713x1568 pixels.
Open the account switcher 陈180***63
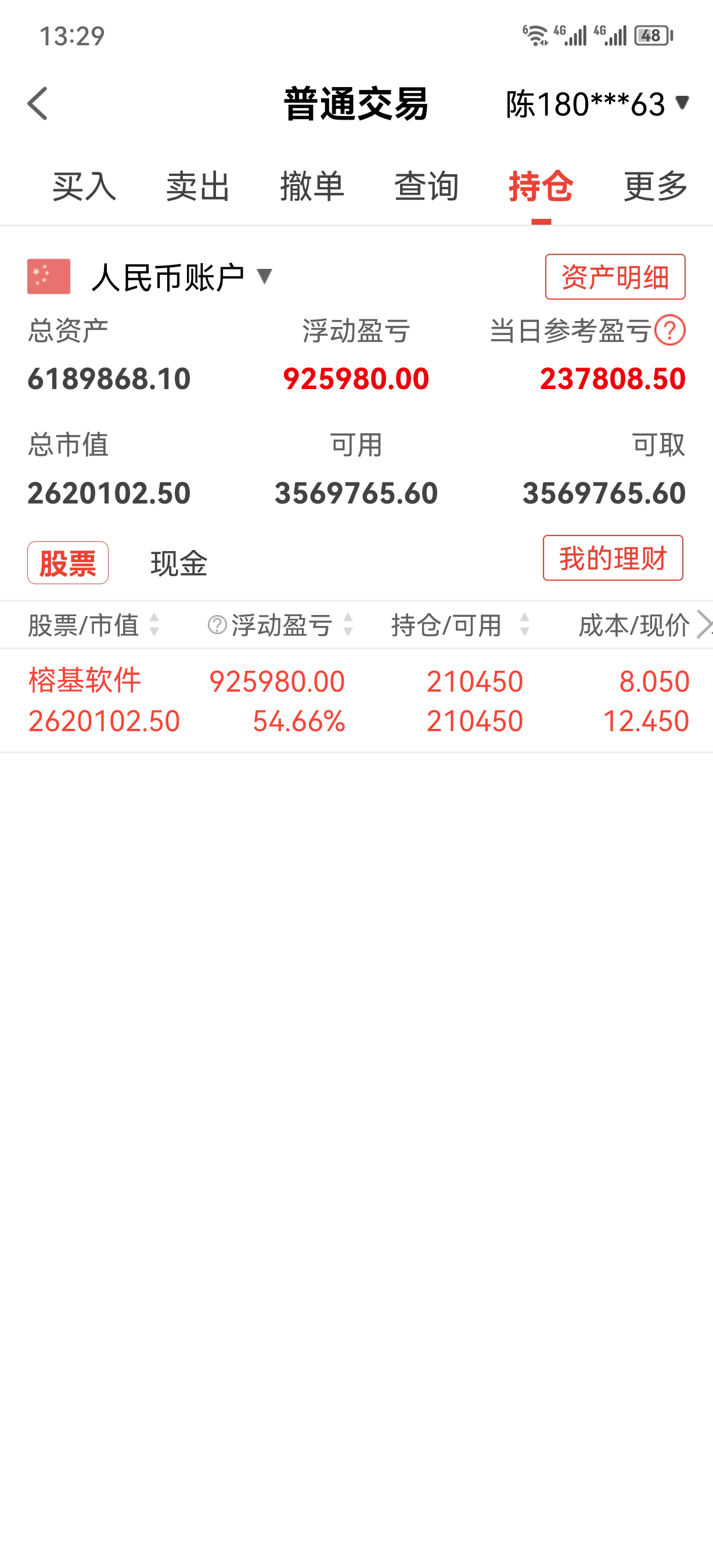(x=597, y=104)
